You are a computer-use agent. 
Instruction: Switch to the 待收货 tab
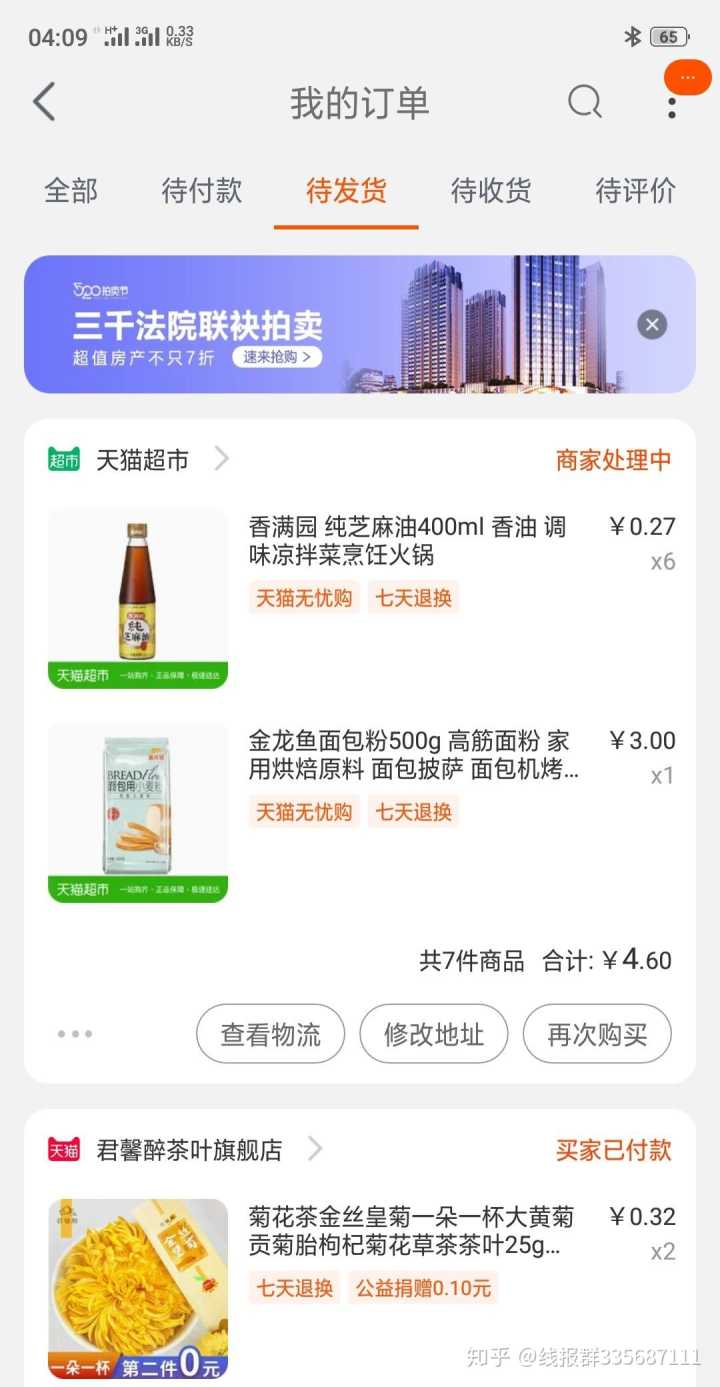pyautogui.click(x=491, y=190)
